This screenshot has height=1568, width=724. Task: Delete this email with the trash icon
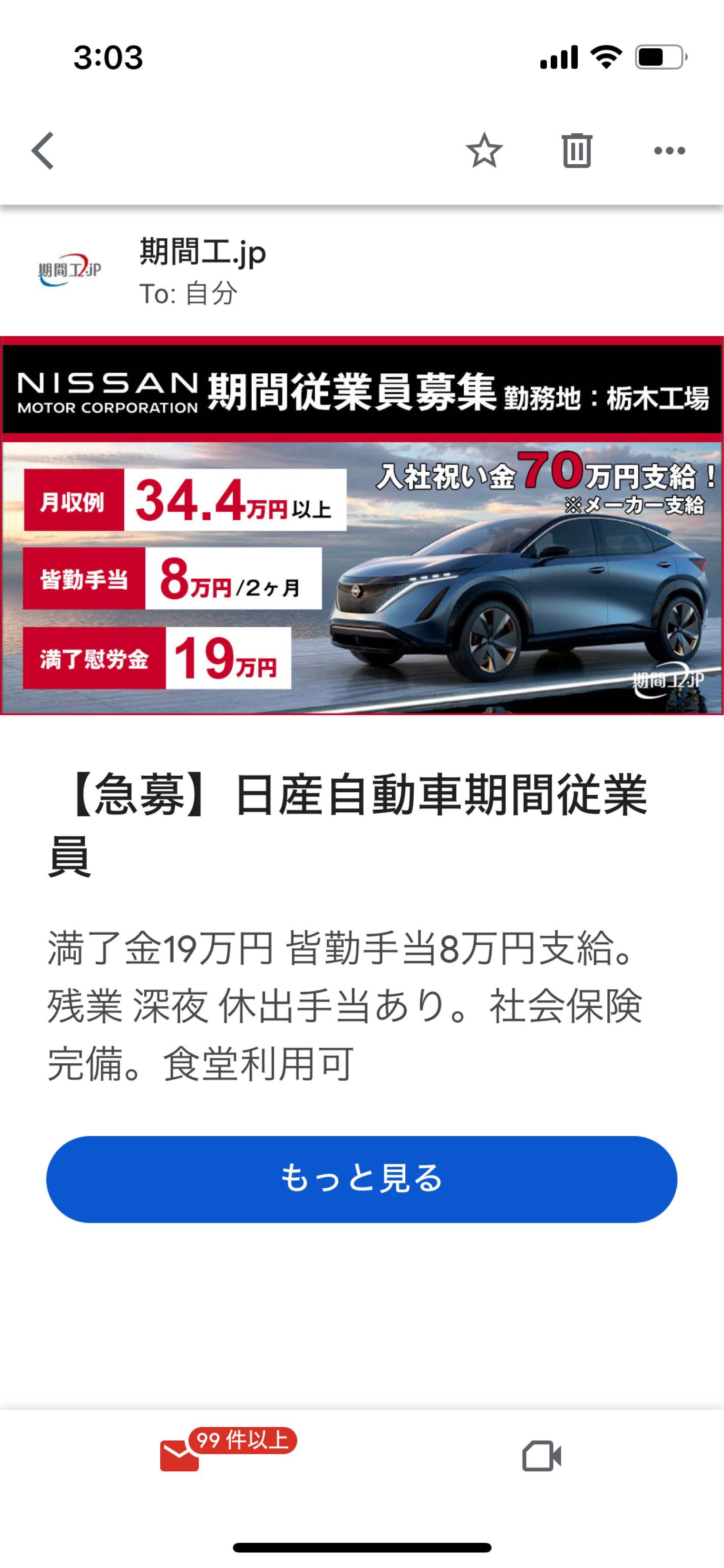pos(576,150)
